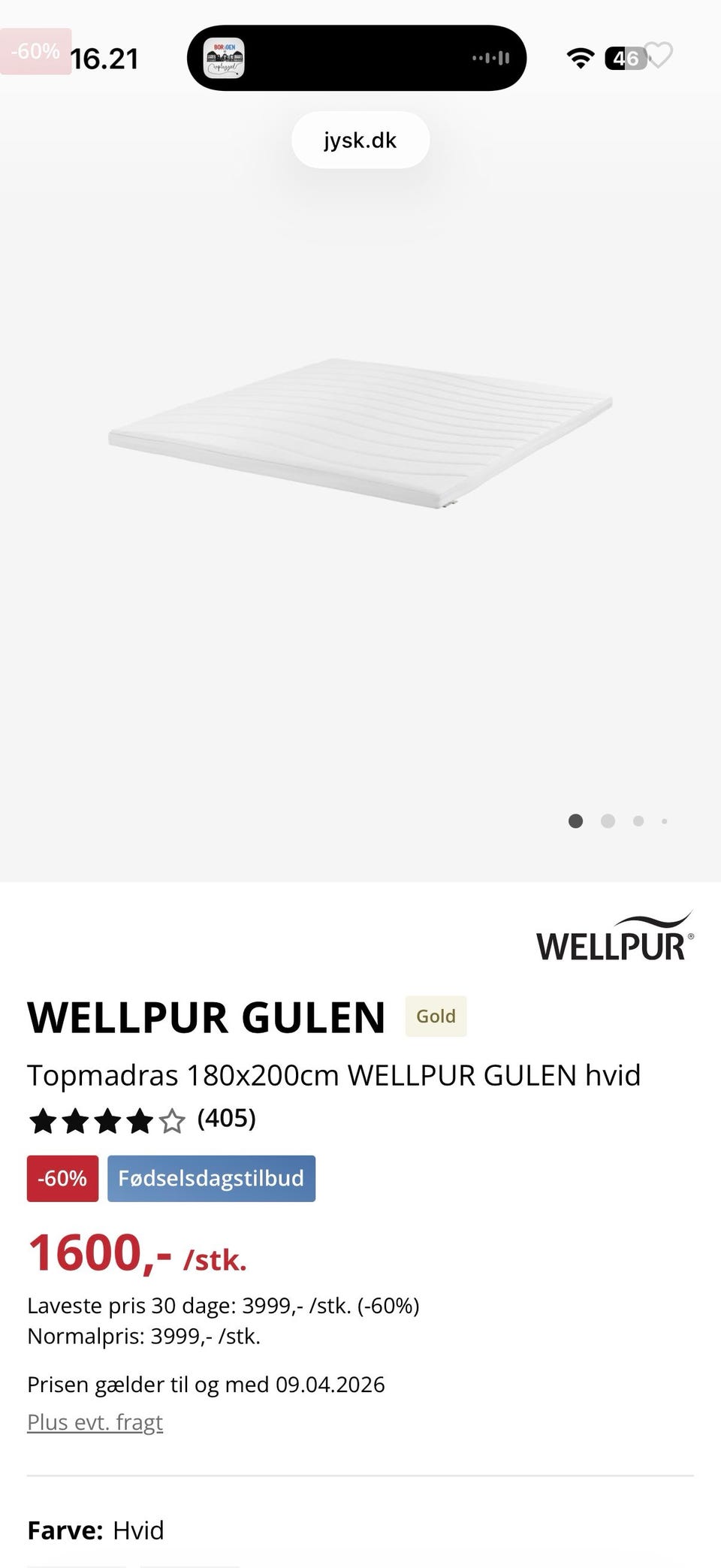Tap the red -60% discount badge
721x1568 pixels.
62,1178
